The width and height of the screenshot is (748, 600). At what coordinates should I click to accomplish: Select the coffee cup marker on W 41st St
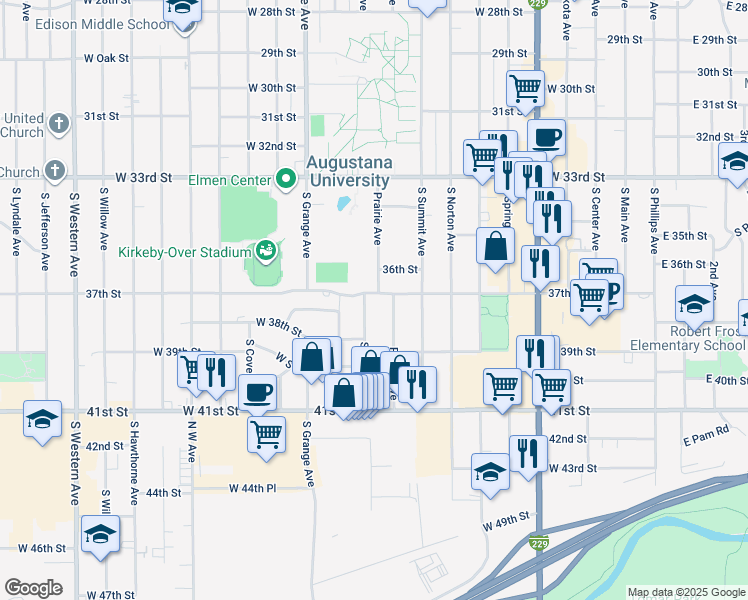259,390
